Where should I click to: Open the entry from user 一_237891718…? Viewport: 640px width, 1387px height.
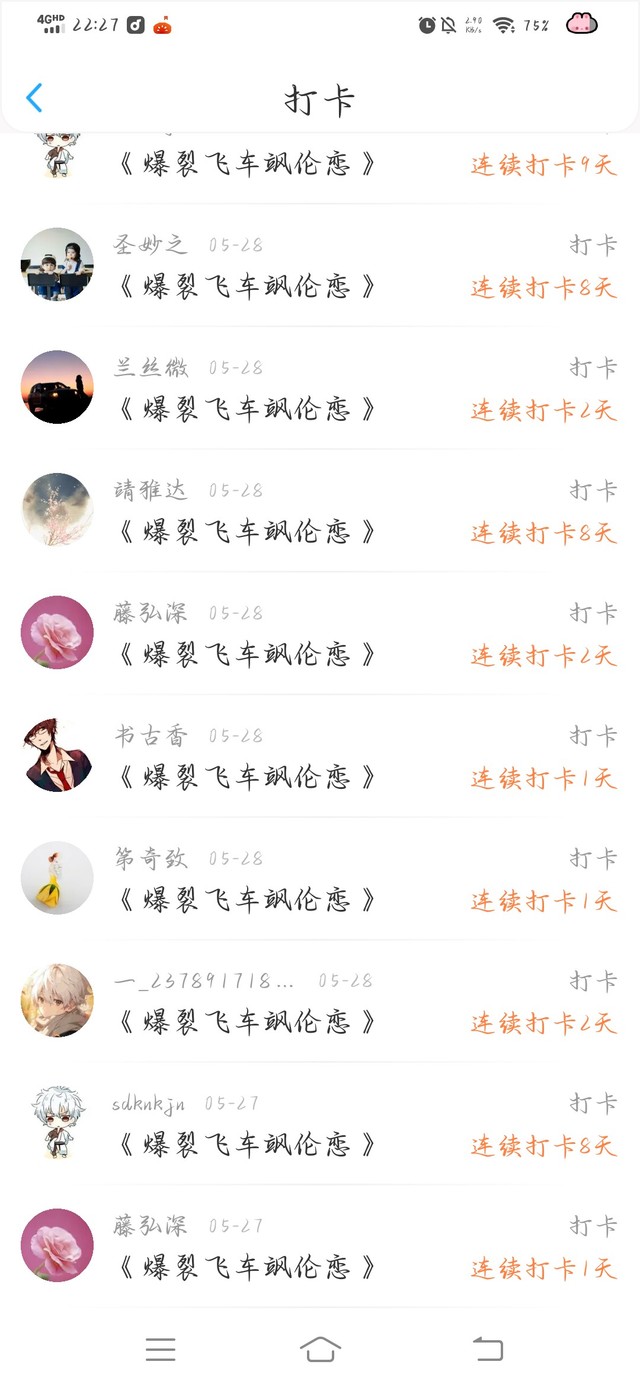click(320, 1000)
